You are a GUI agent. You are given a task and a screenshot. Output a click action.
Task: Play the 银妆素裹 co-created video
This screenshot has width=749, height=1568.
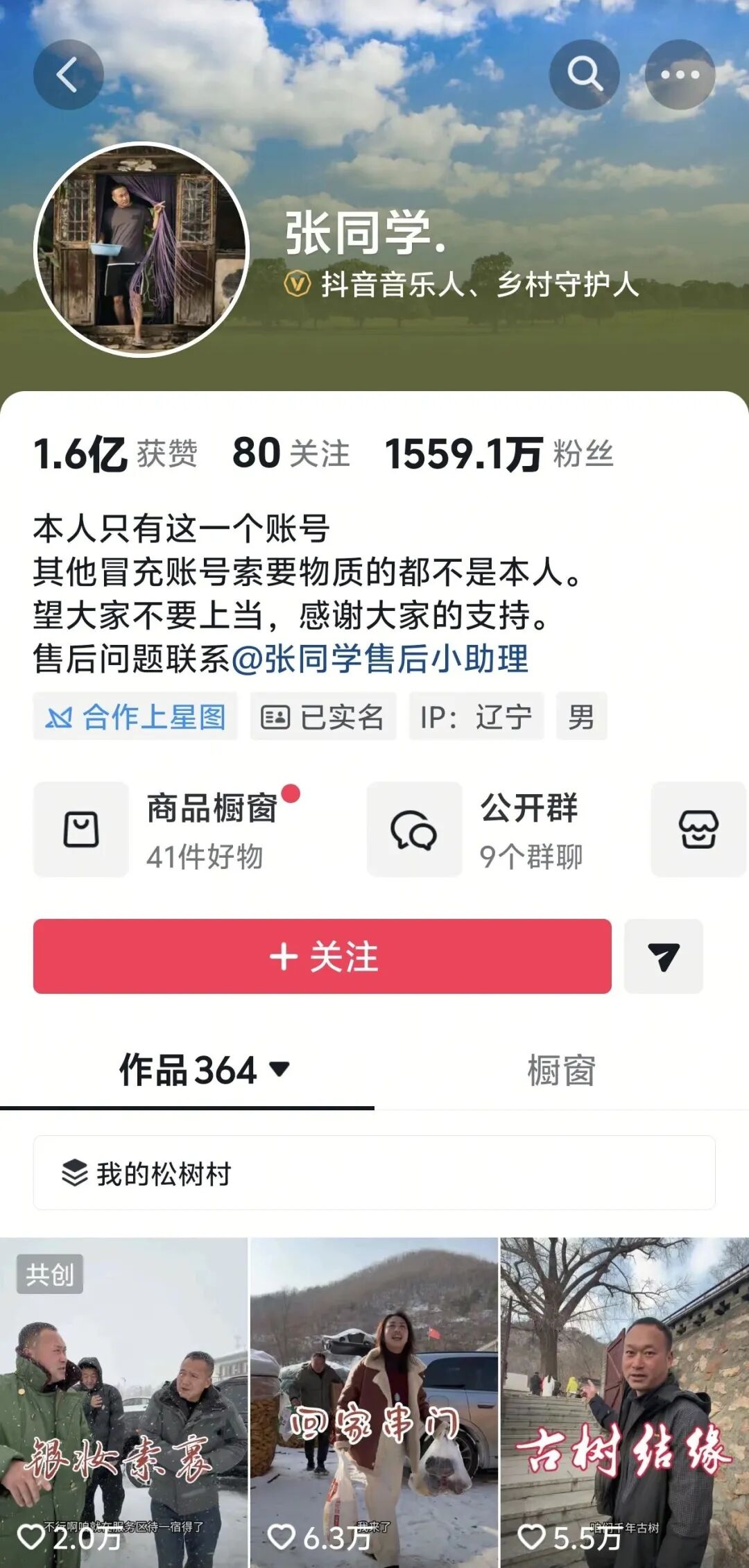123,1401
